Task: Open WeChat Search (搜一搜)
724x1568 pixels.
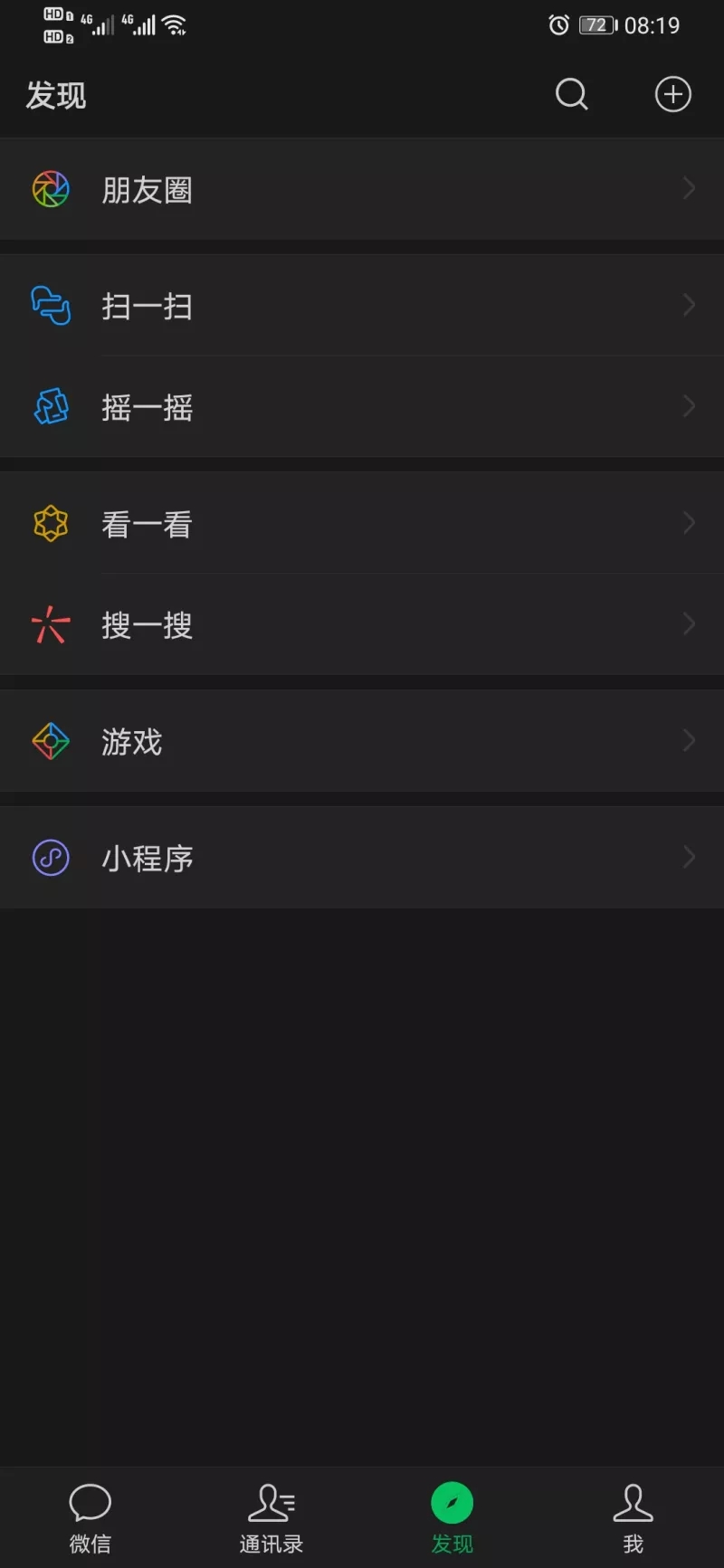Action: (148, 626)
